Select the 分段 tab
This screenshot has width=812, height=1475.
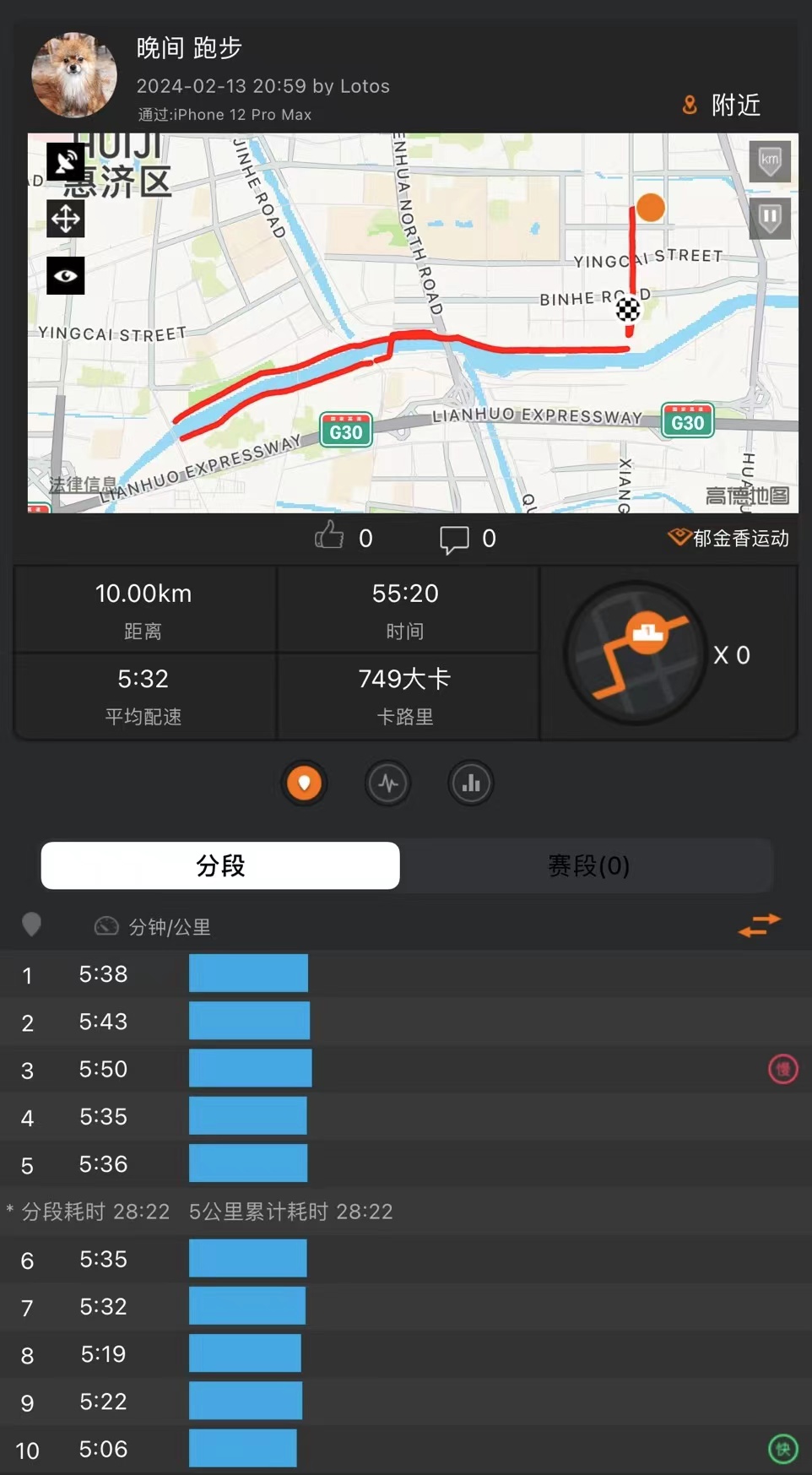(x=220, y=865)
